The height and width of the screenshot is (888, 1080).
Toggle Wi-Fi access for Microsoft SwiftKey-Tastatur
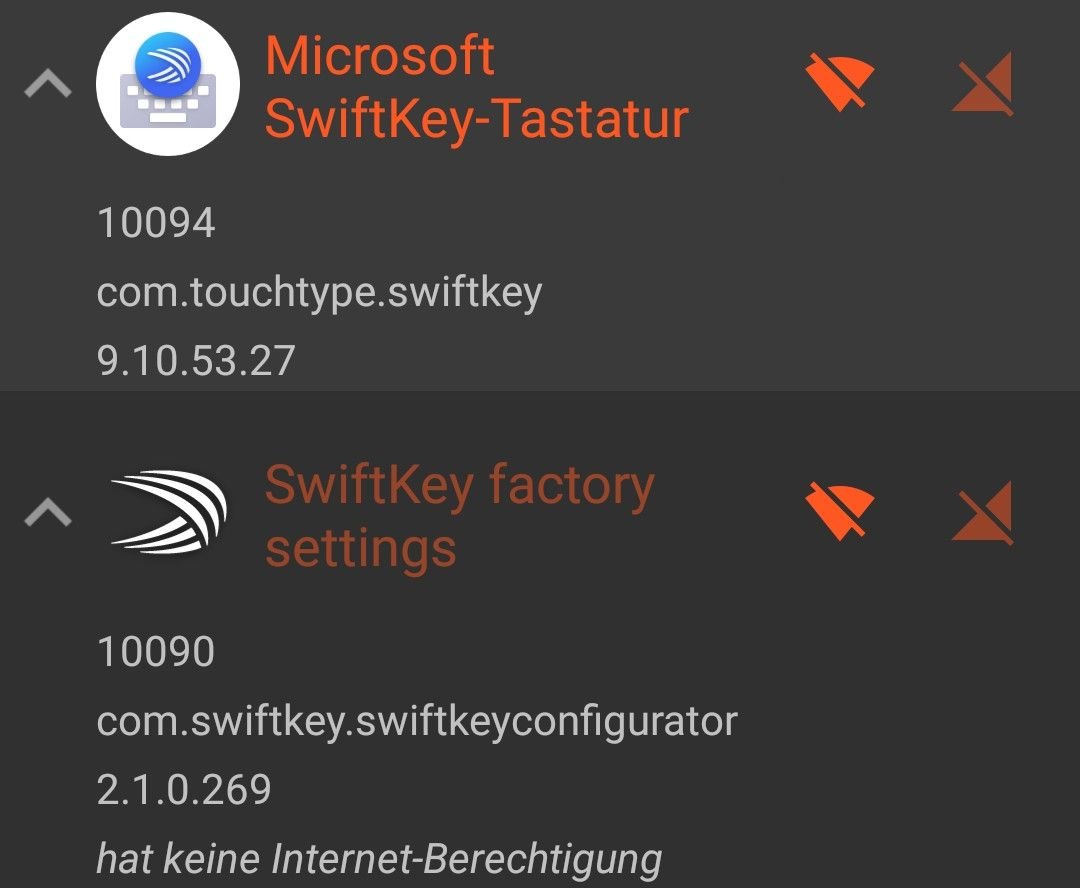840,84
